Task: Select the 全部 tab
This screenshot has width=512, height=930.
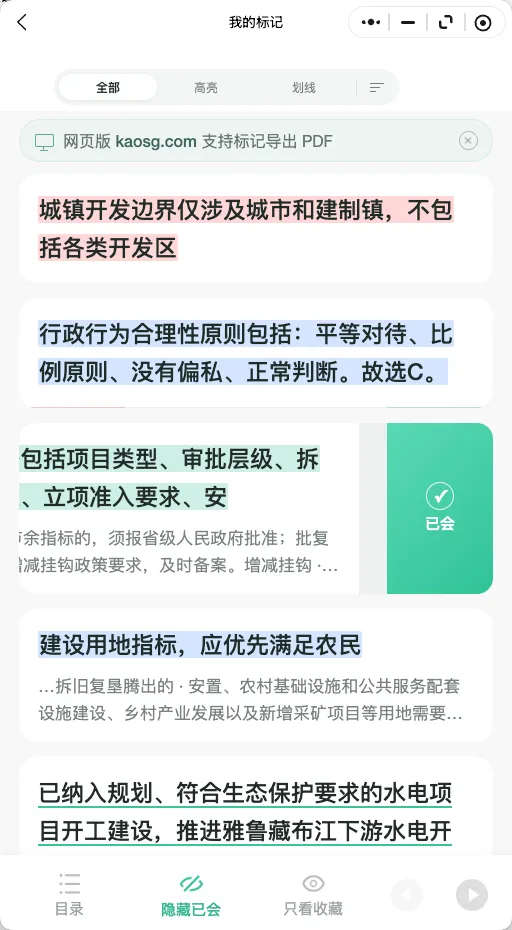Action: (x=108, y=88)
